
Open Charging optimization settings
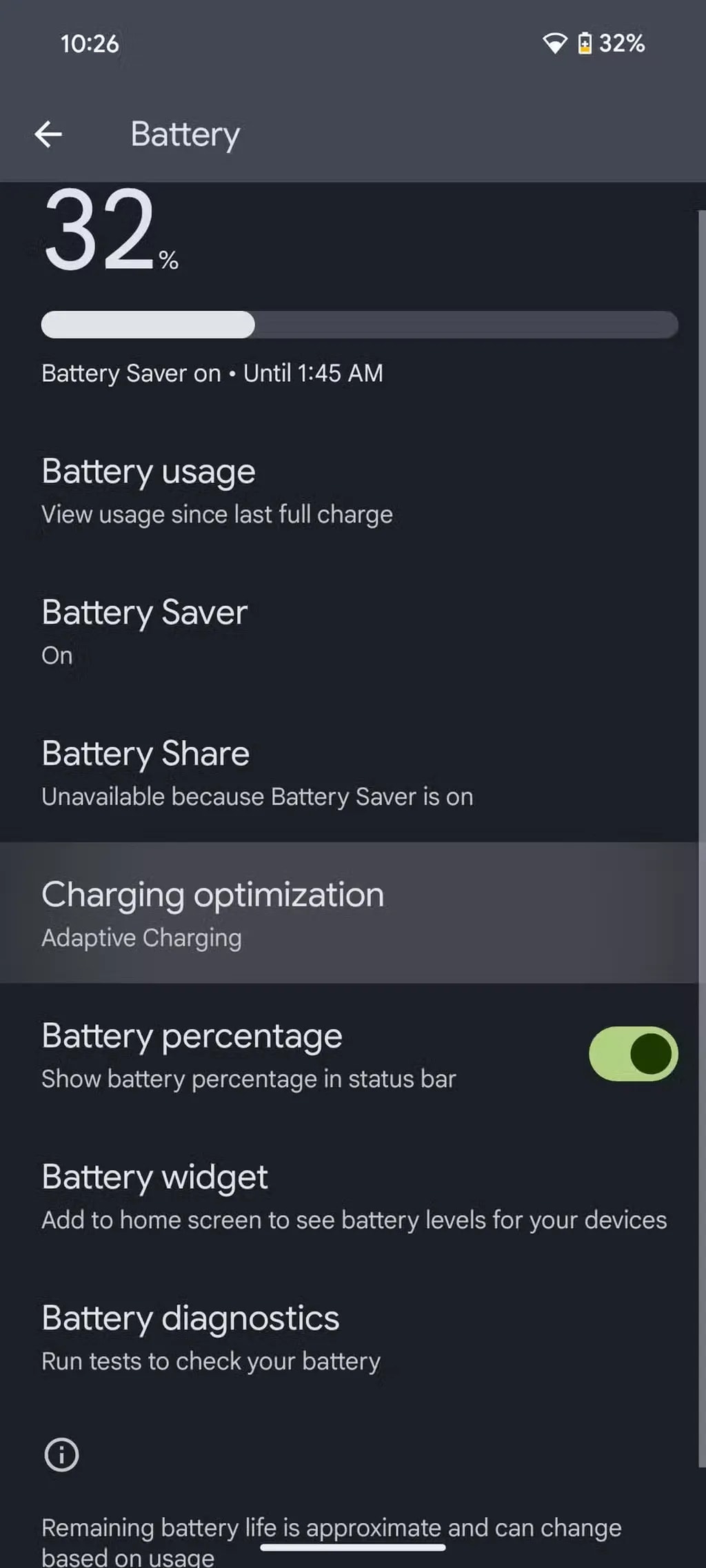pyautogui.click(x=212, y=913)
